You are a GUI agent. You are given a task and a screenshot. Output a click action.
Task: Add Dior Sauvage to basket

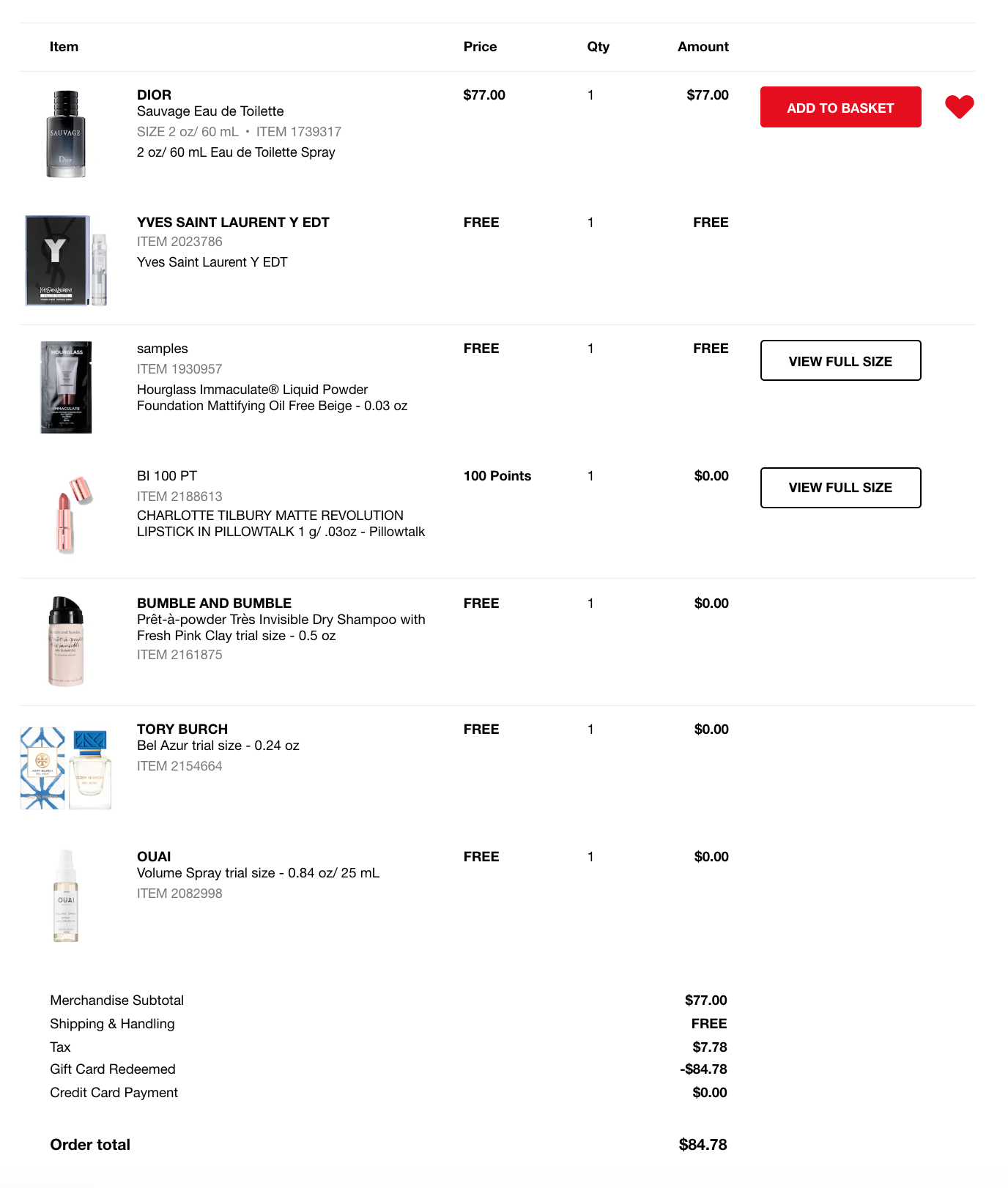pyautogui.click(x=840, y=107)
